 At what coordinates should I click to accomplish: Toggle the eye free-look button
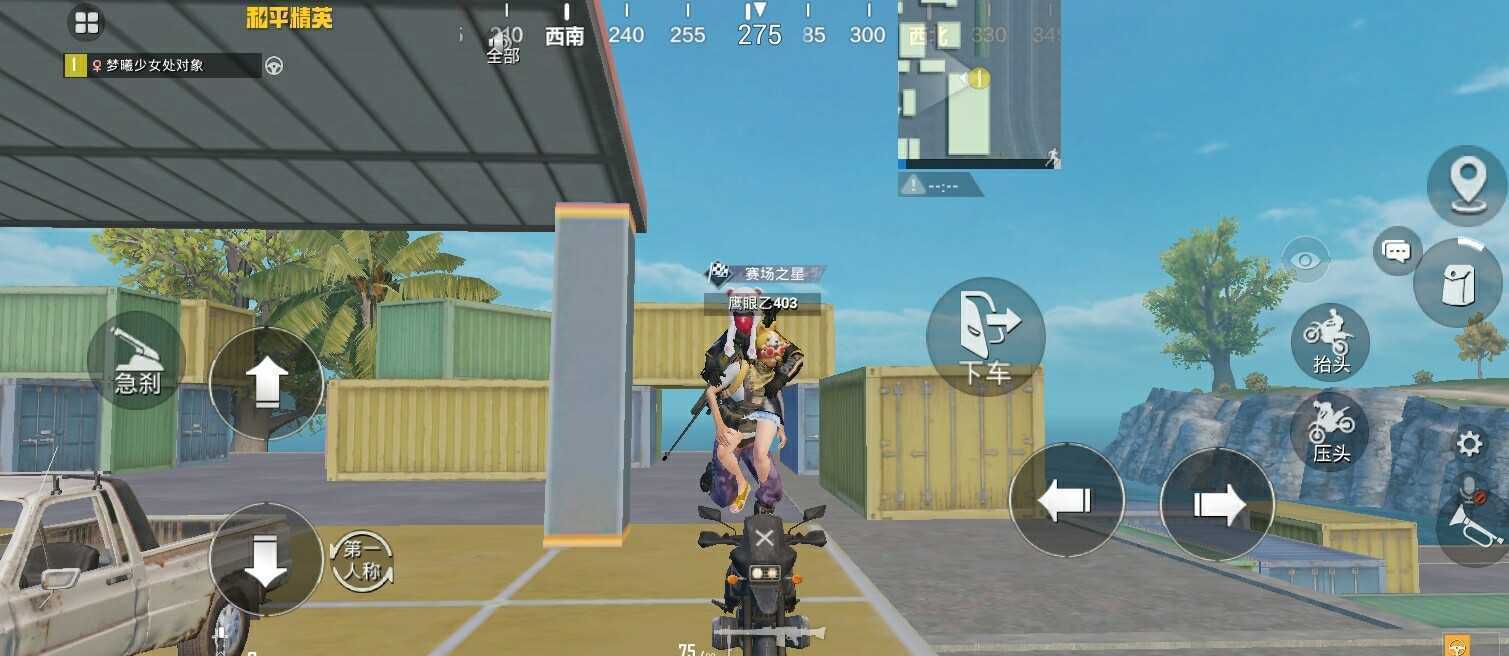pos(1306,260)
